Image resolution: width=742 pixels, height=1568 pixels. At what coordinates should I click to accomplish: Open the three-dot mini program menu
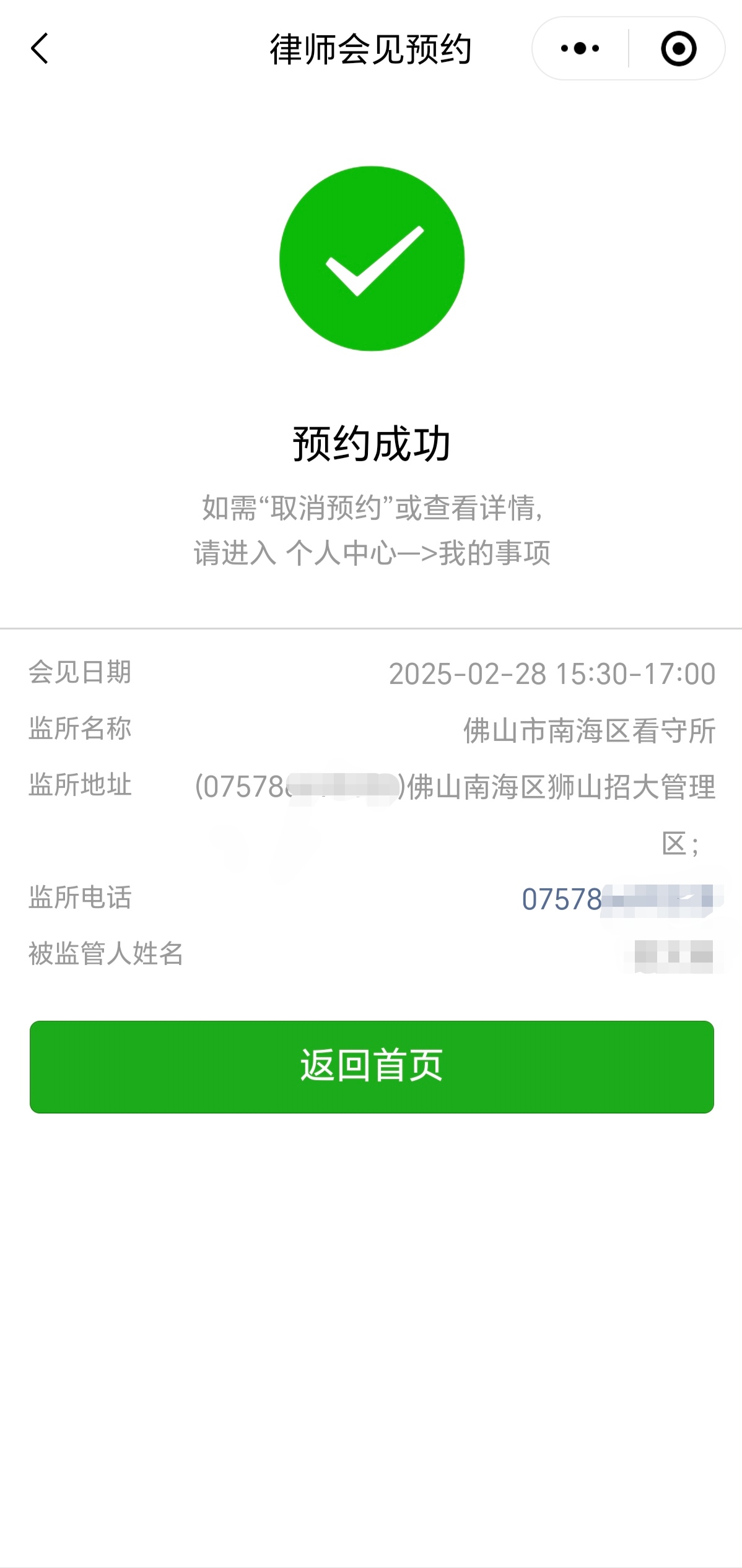click(x=580, y=48)
